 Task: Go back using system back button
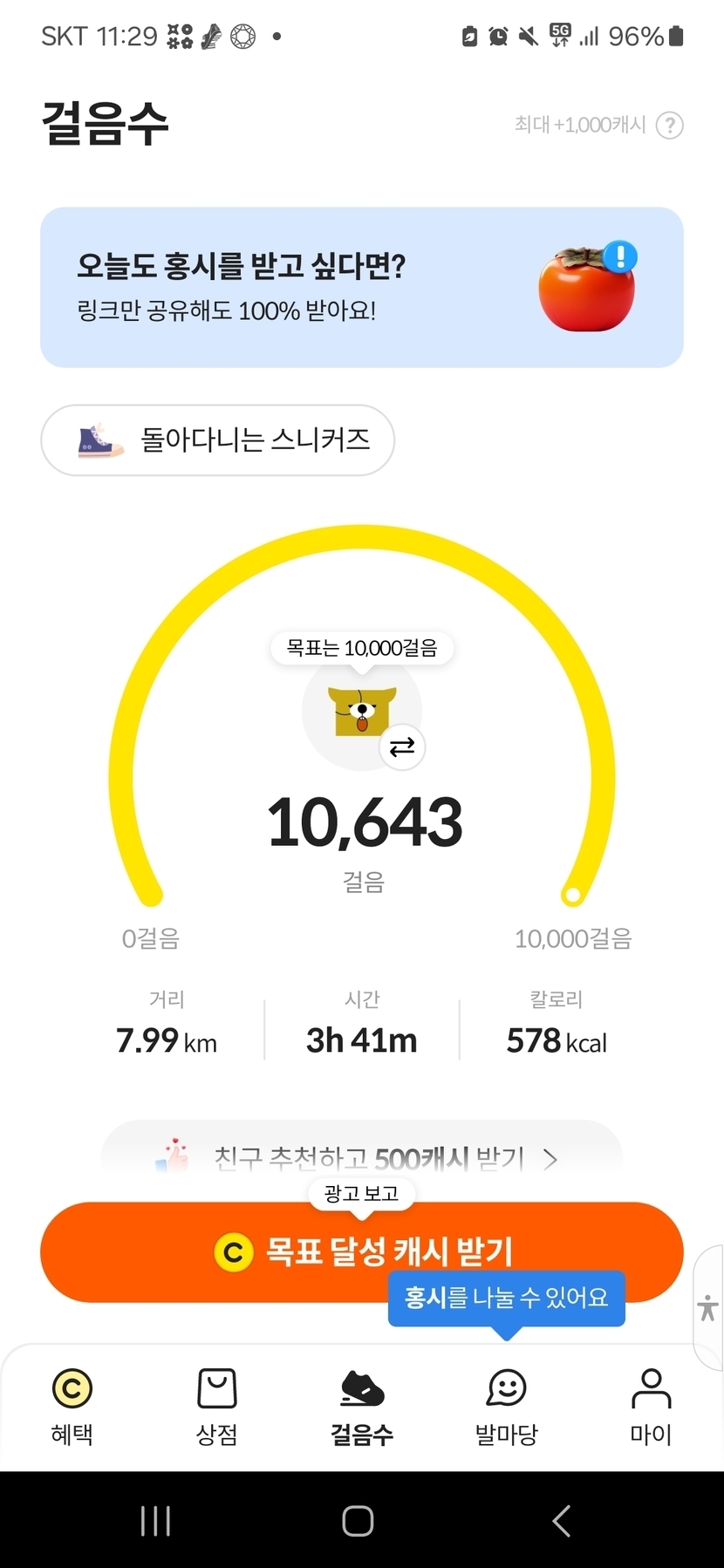[x=562, y=1521]
